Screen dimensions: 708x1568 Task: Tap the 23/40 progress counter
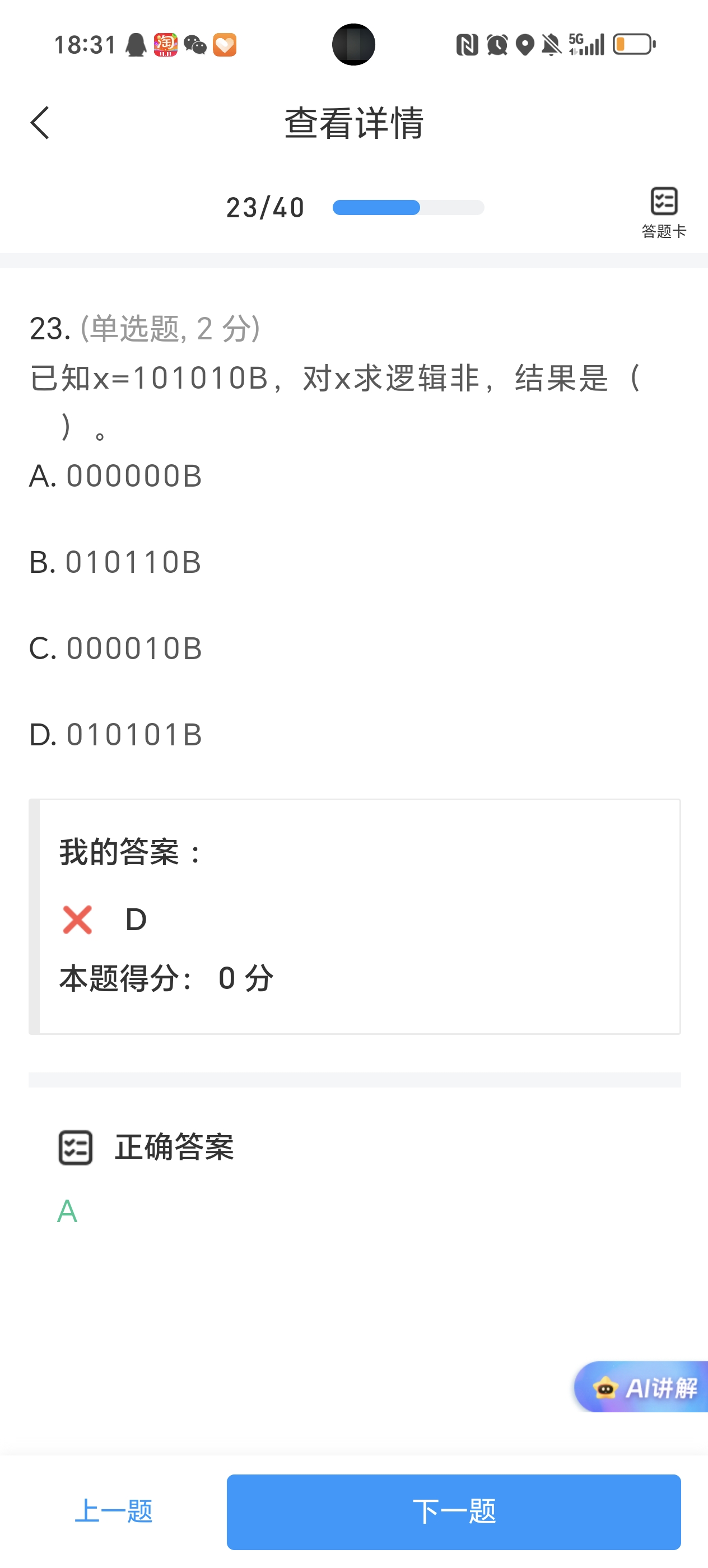coord(264,207)
